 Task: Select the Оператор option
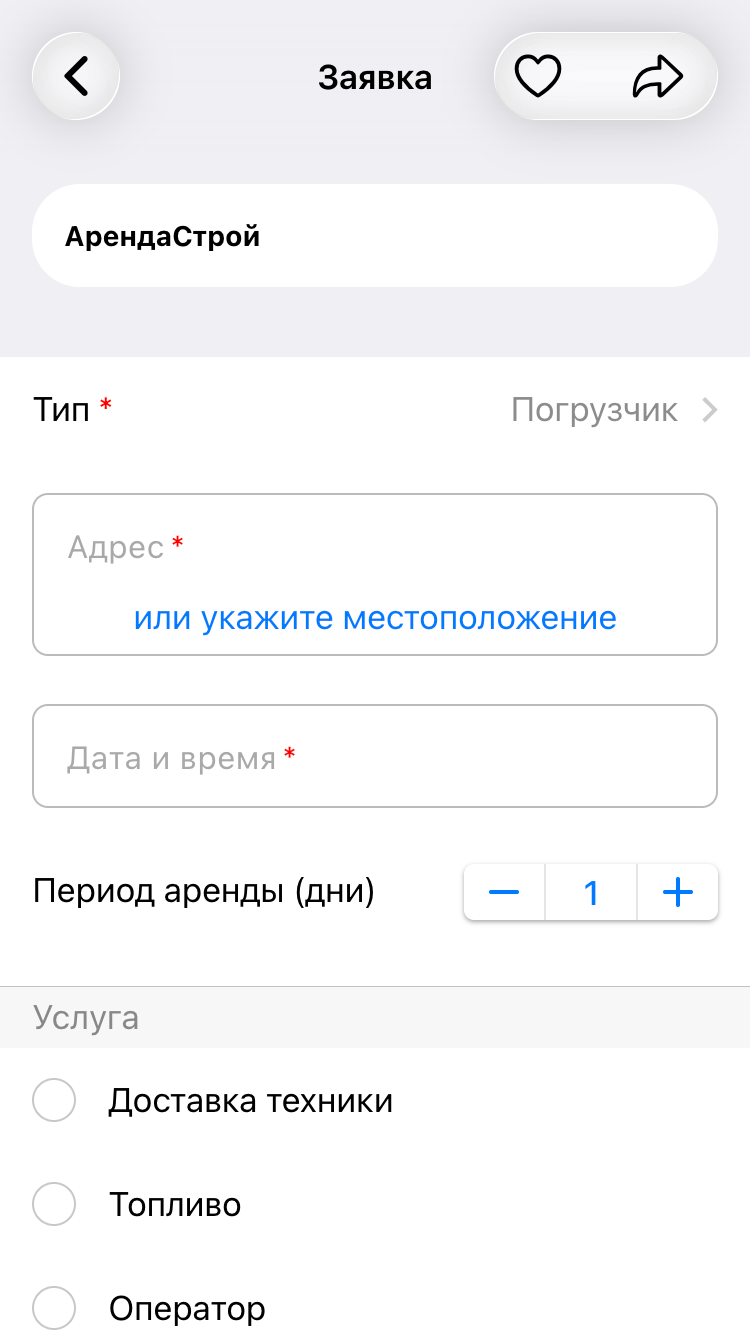pyautogui.click(x=54, y=1308)
